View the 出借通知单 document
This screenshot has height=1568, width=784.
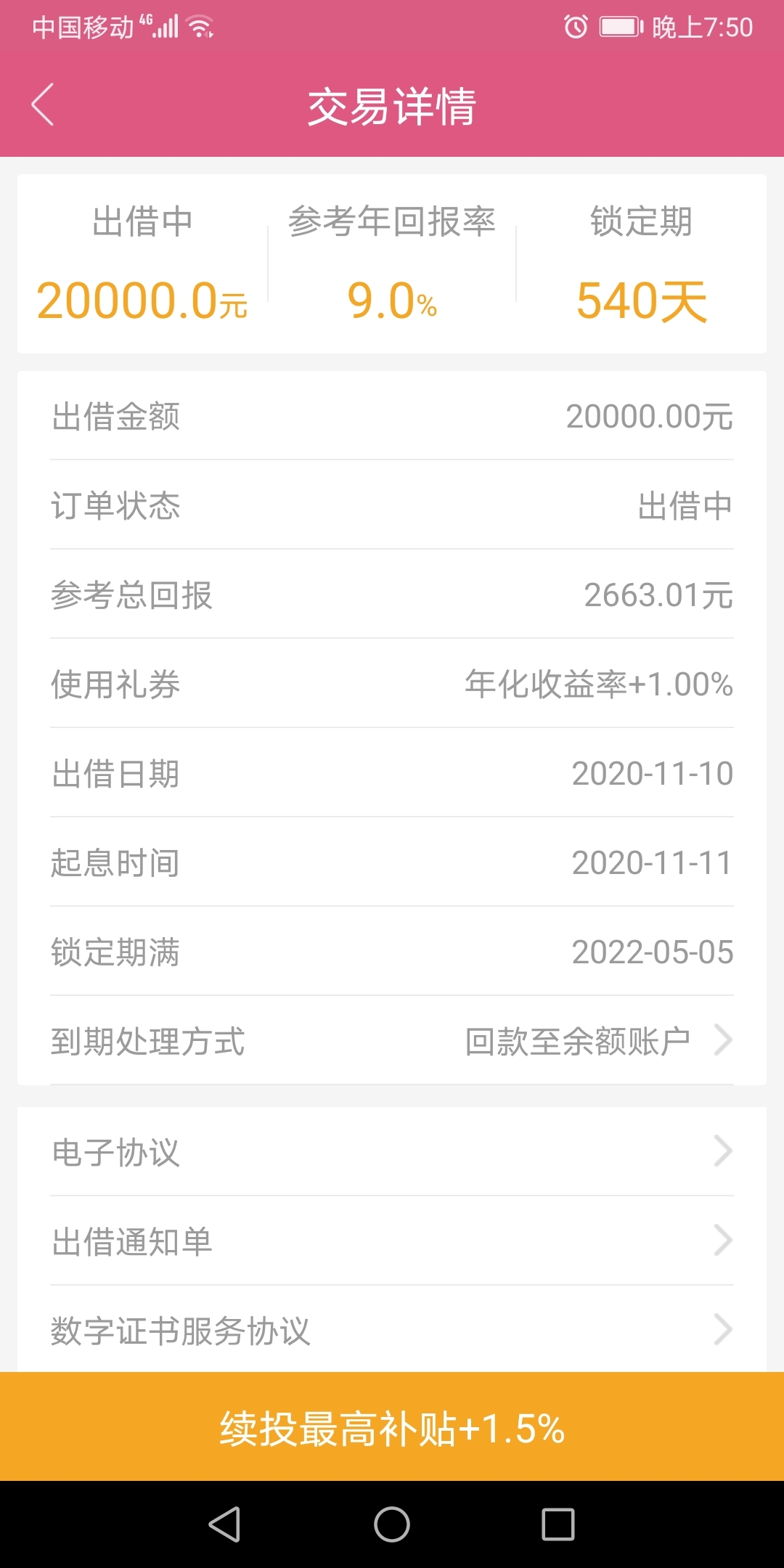392,1241
